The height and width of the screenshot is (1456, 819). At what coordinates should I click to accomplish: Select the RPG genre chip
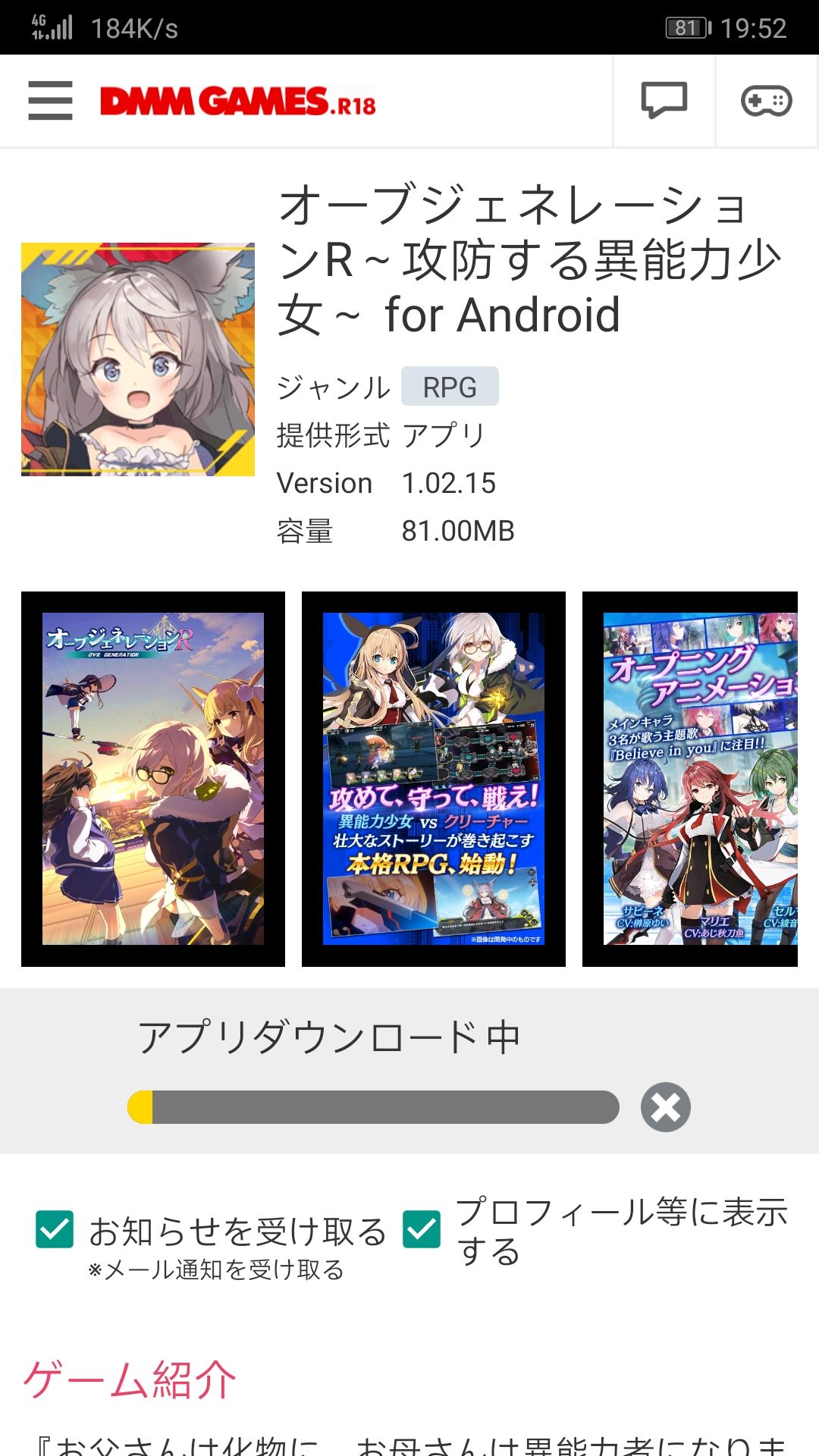[x=450, y=387]
